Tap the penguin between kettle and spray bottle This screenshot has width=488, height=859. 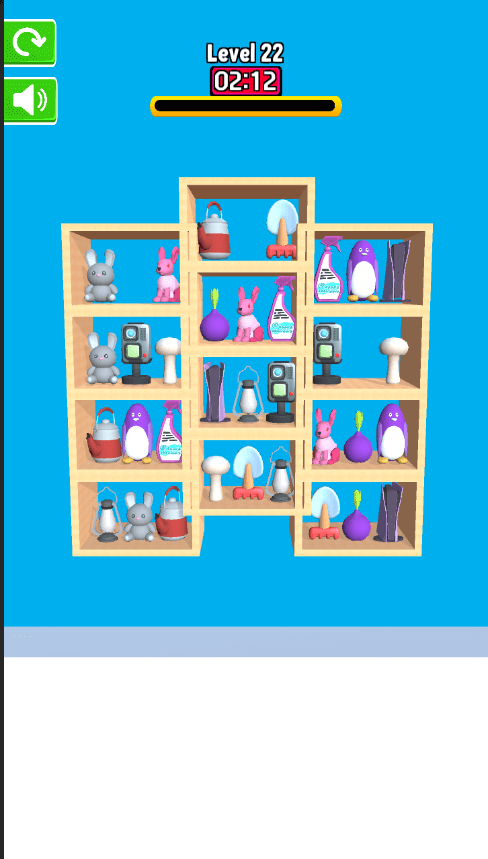pos(137,433)
